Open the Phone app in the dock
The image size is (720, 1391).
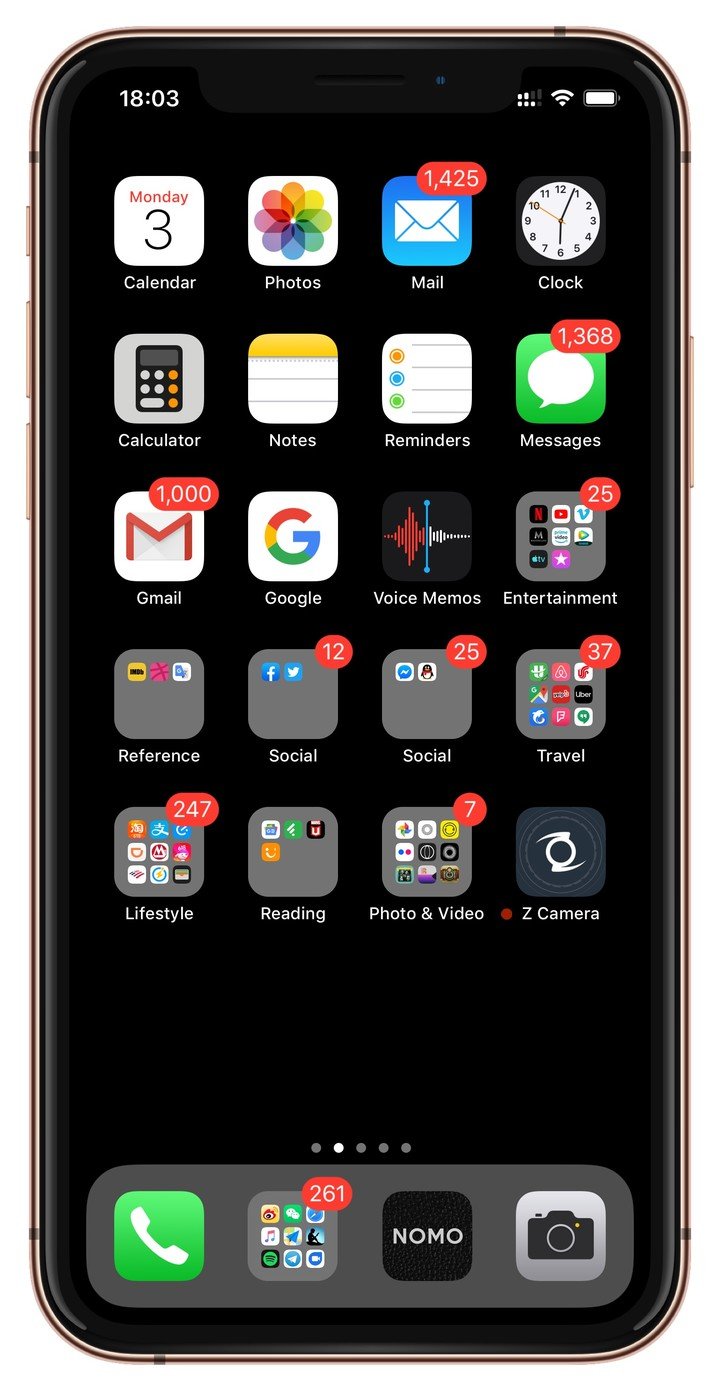[x=159, y=1236]
